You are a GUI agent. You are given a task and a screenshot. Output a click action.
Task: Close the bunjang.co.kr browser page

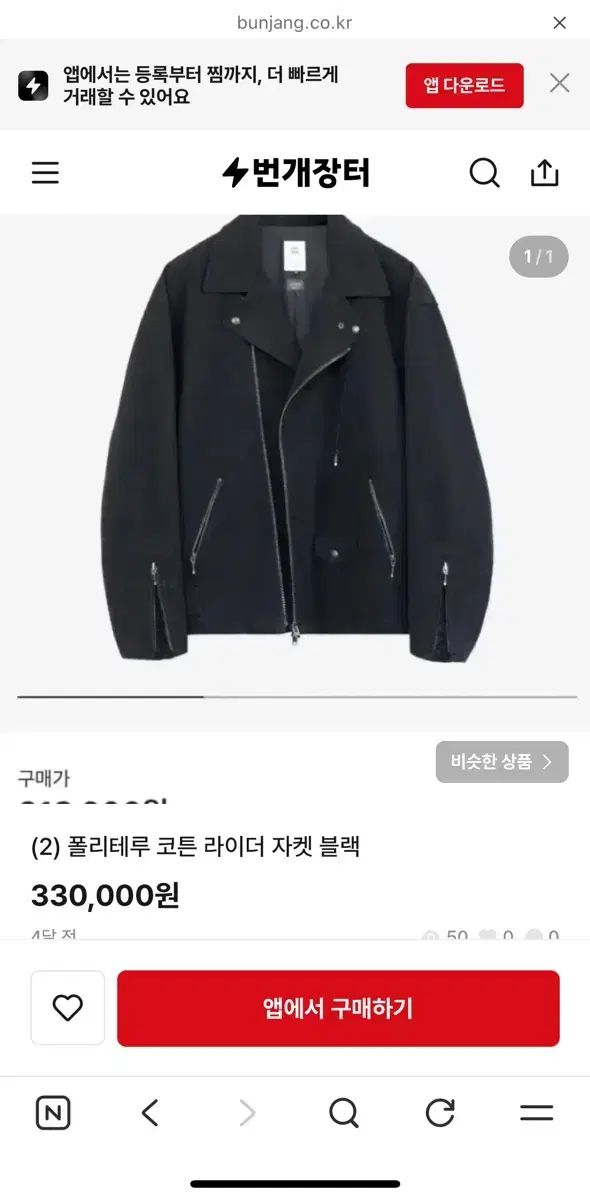[x=560, y=23]
